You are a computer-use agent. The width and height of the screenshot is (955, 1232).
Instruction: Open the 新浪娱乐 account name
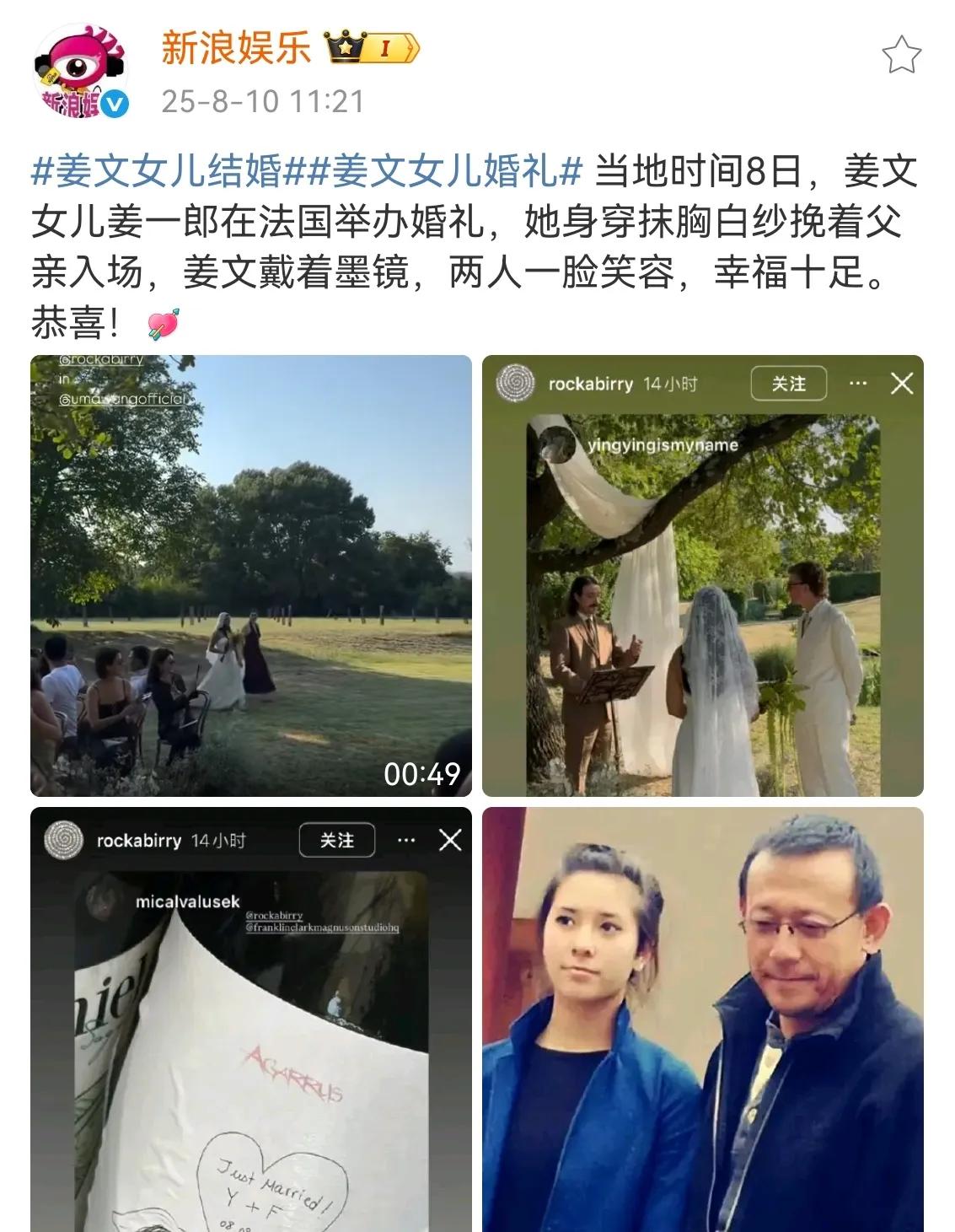(x=236, y=47)
